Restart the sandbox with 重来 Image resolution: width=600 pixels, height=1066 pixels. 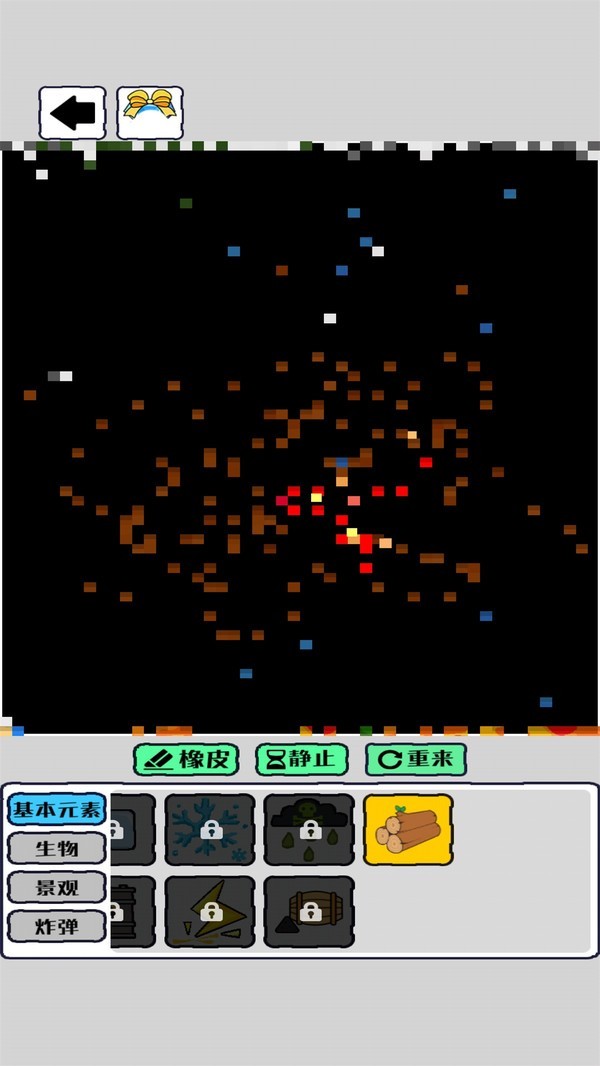tap(416, 759)
